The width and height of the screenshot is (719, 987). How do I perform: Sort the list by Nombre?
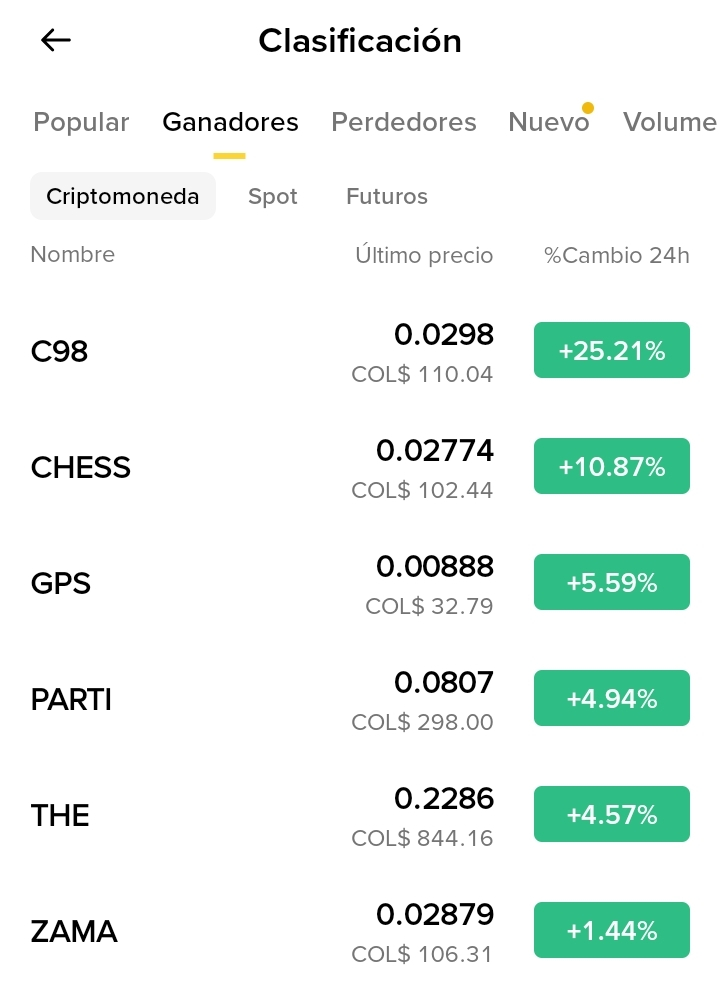pos(73,255)
